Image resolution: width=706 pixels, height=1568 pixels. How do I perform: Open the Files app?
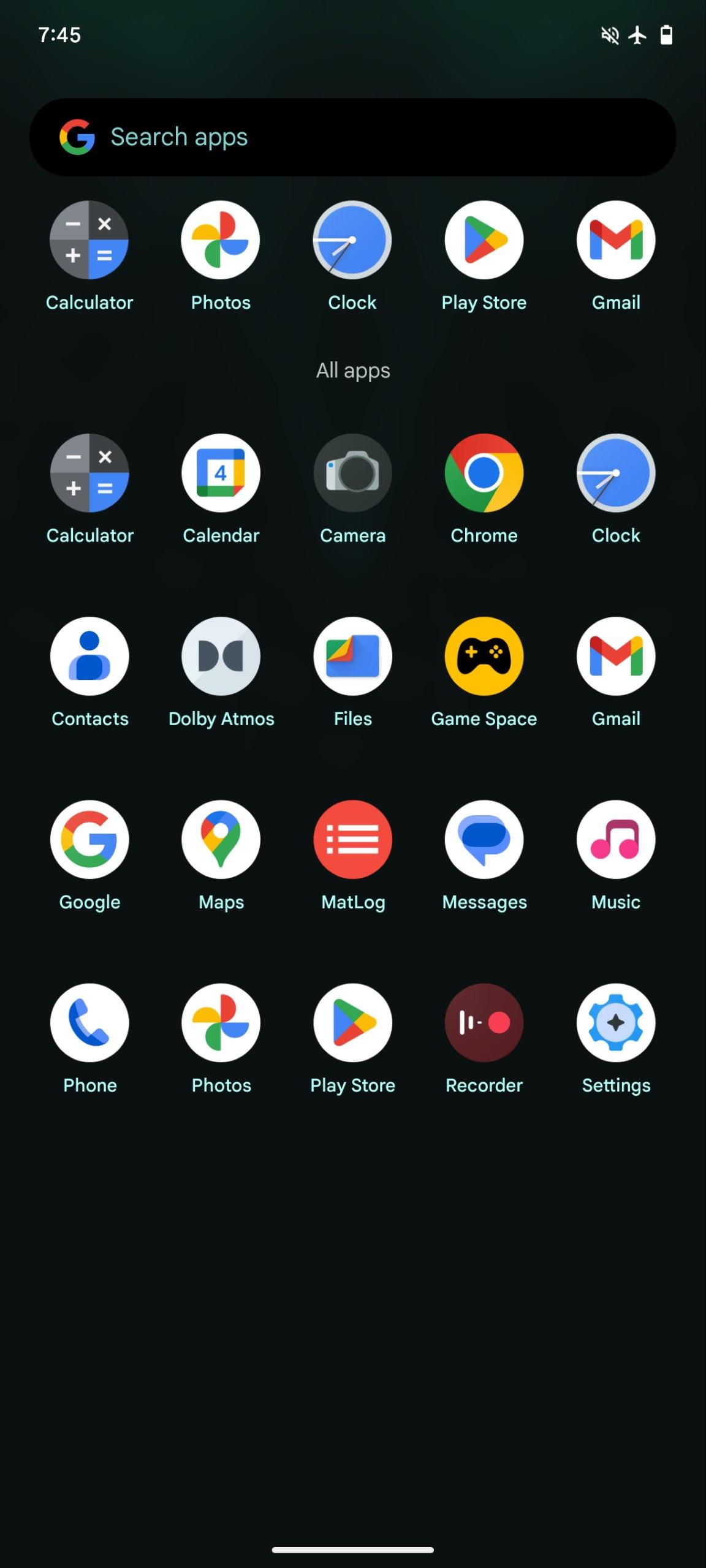(352, 656)
